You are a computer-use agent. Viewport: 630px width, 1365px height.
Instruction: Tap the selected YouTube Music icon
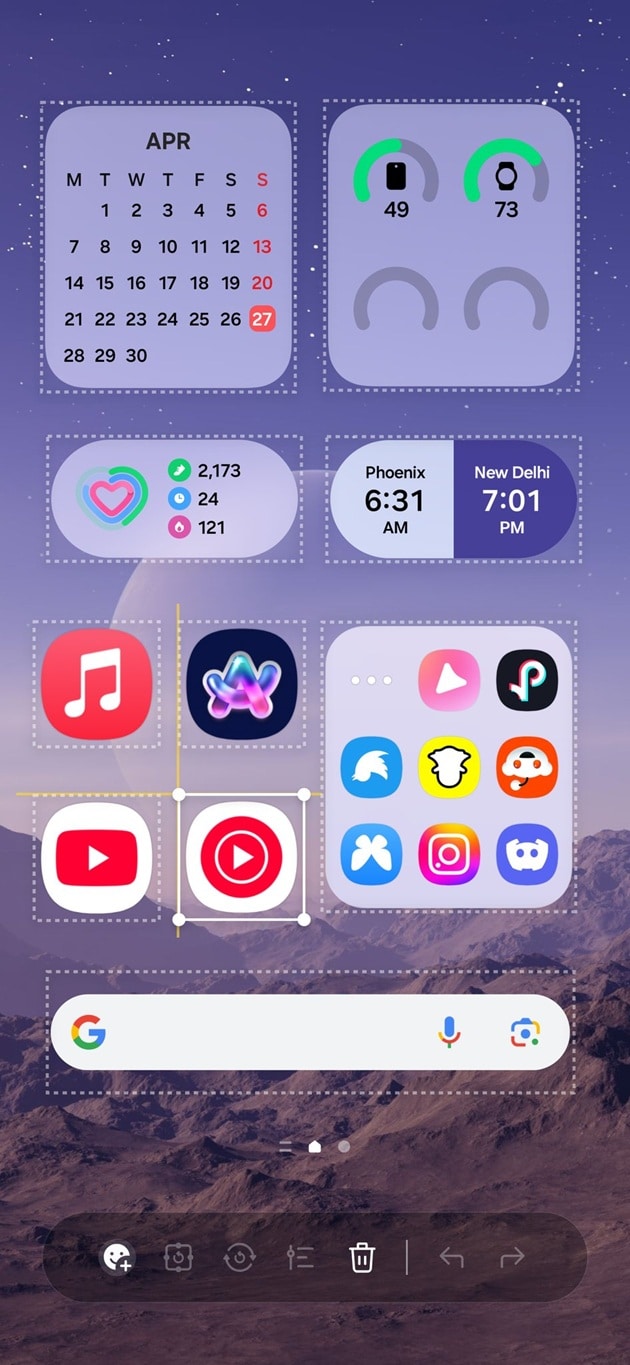(242, 857)
